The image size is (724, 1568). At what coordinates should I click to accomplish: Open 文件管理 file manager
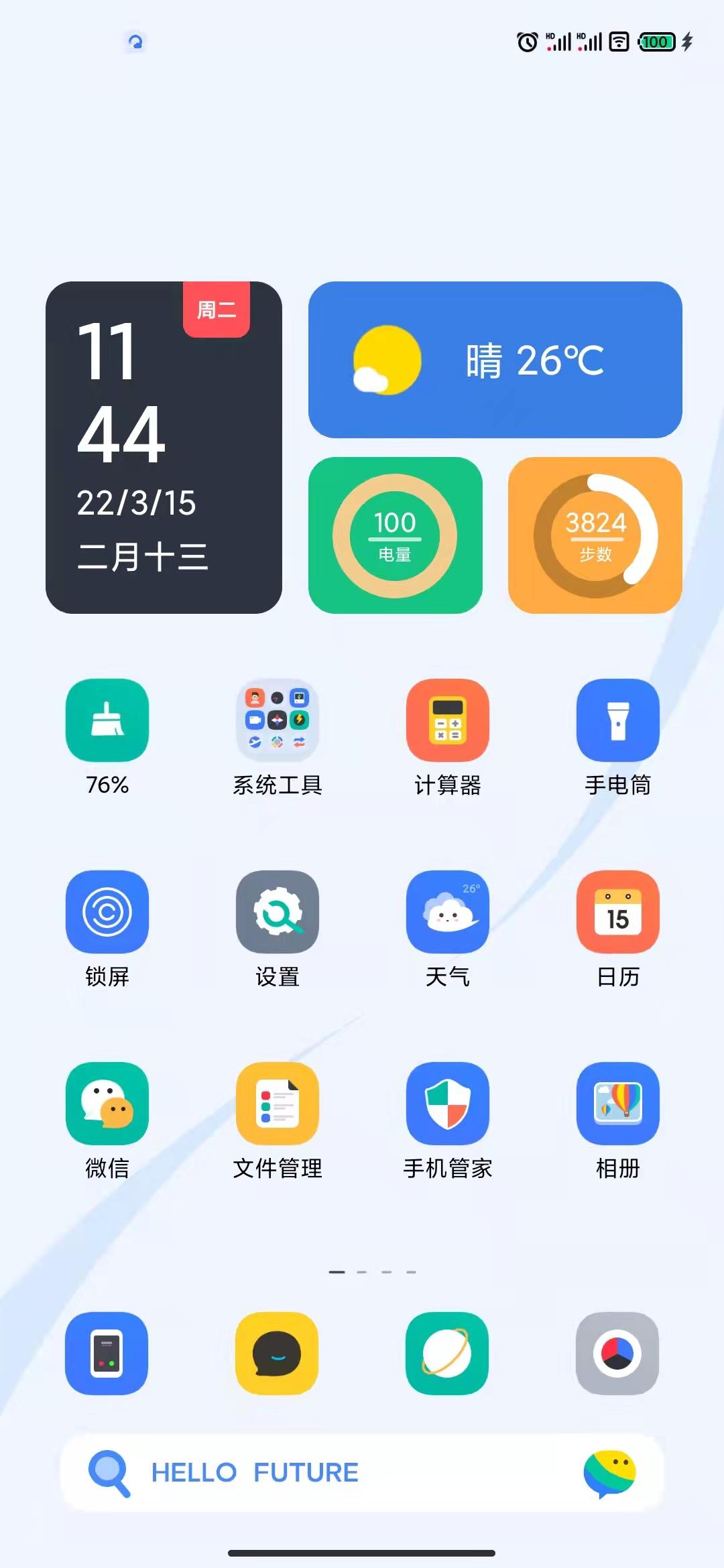[x=278, y=1104]
